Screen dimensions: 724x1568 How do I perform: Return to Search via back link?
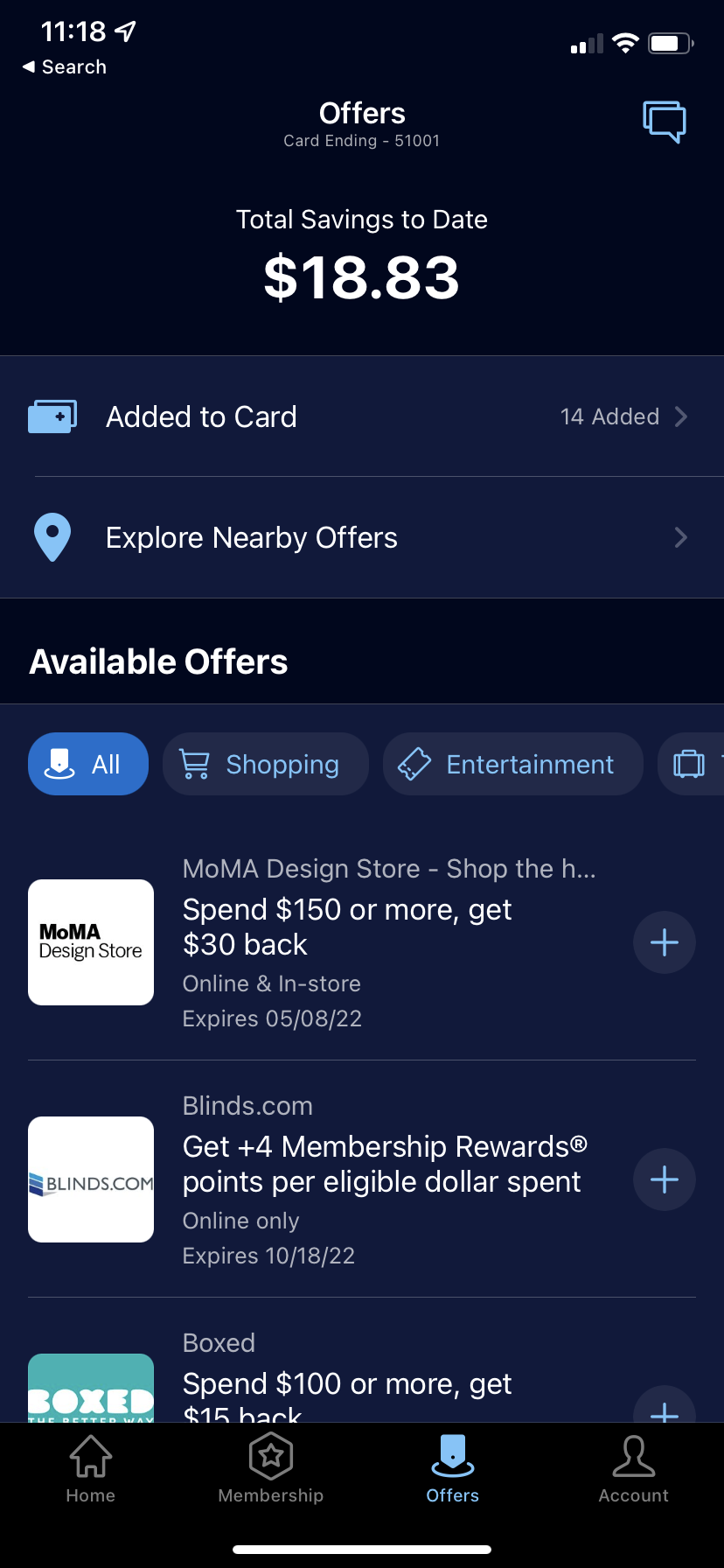(65, 67)
